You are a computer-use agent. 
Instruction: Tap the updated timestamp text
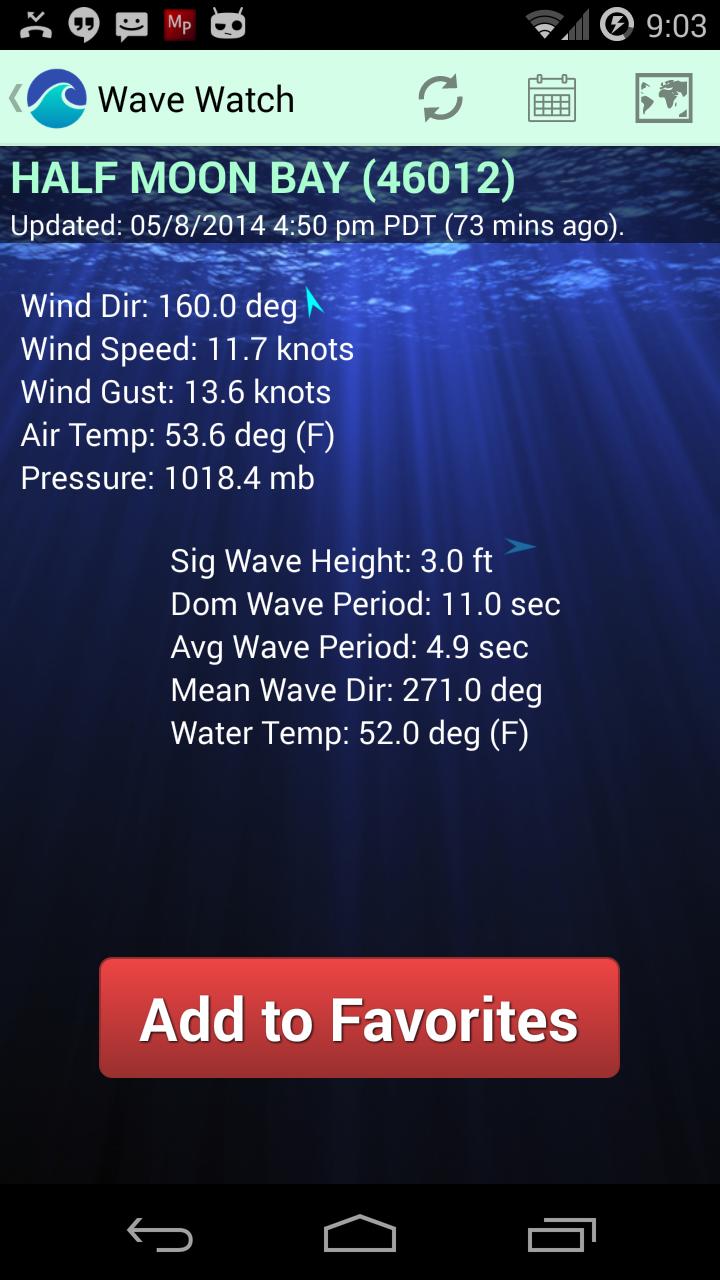coord(314,226)
